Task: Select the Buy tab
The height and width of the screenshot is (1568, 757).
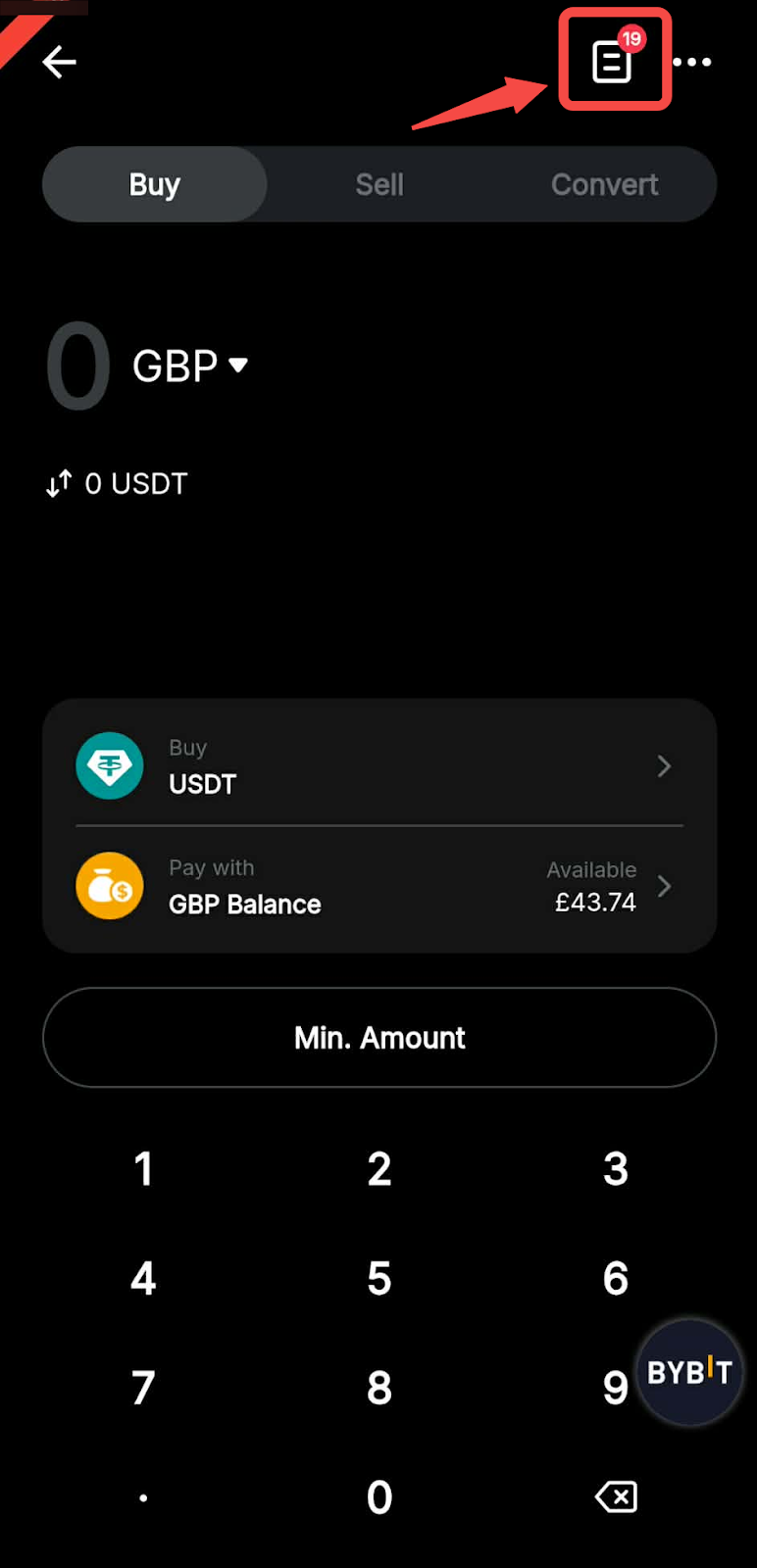Action: point(155,184)
